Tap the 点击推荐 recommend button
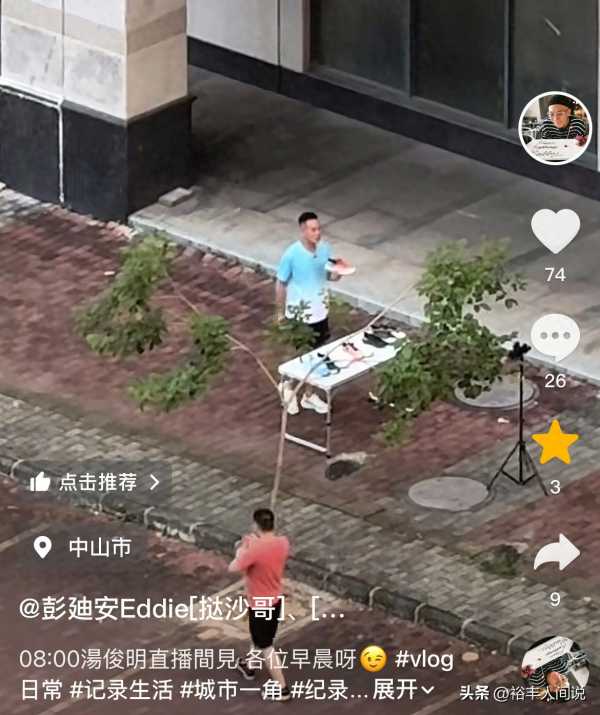 [x=96, y=482]
